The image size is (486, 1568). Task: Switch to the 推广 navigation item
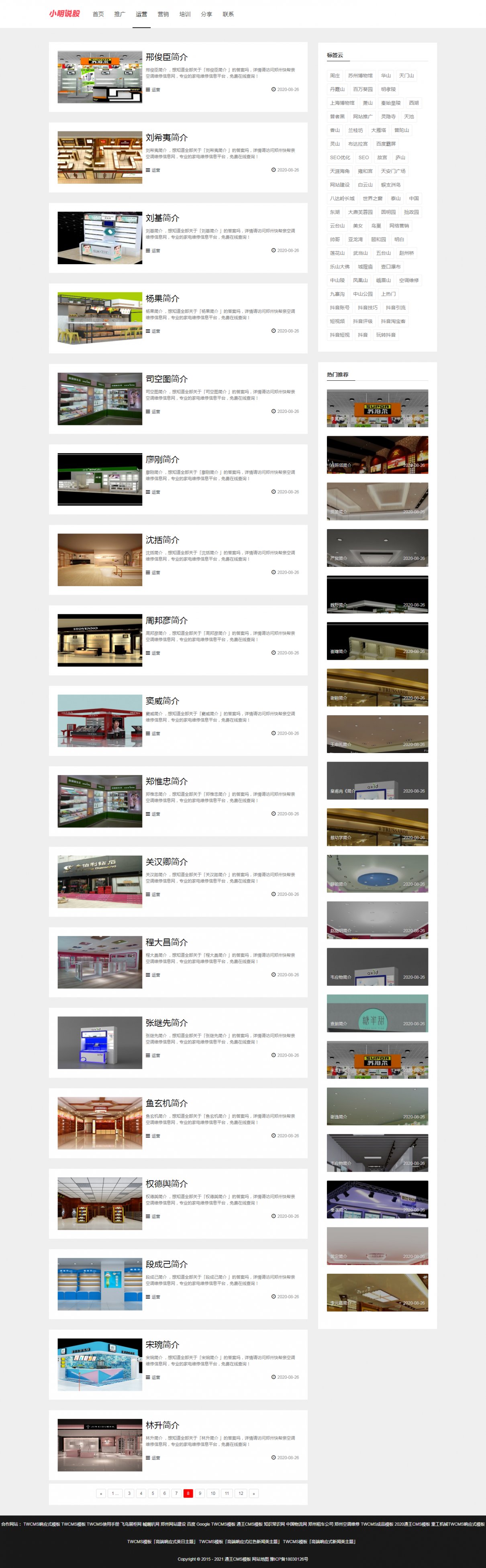[x=120, y=14]
